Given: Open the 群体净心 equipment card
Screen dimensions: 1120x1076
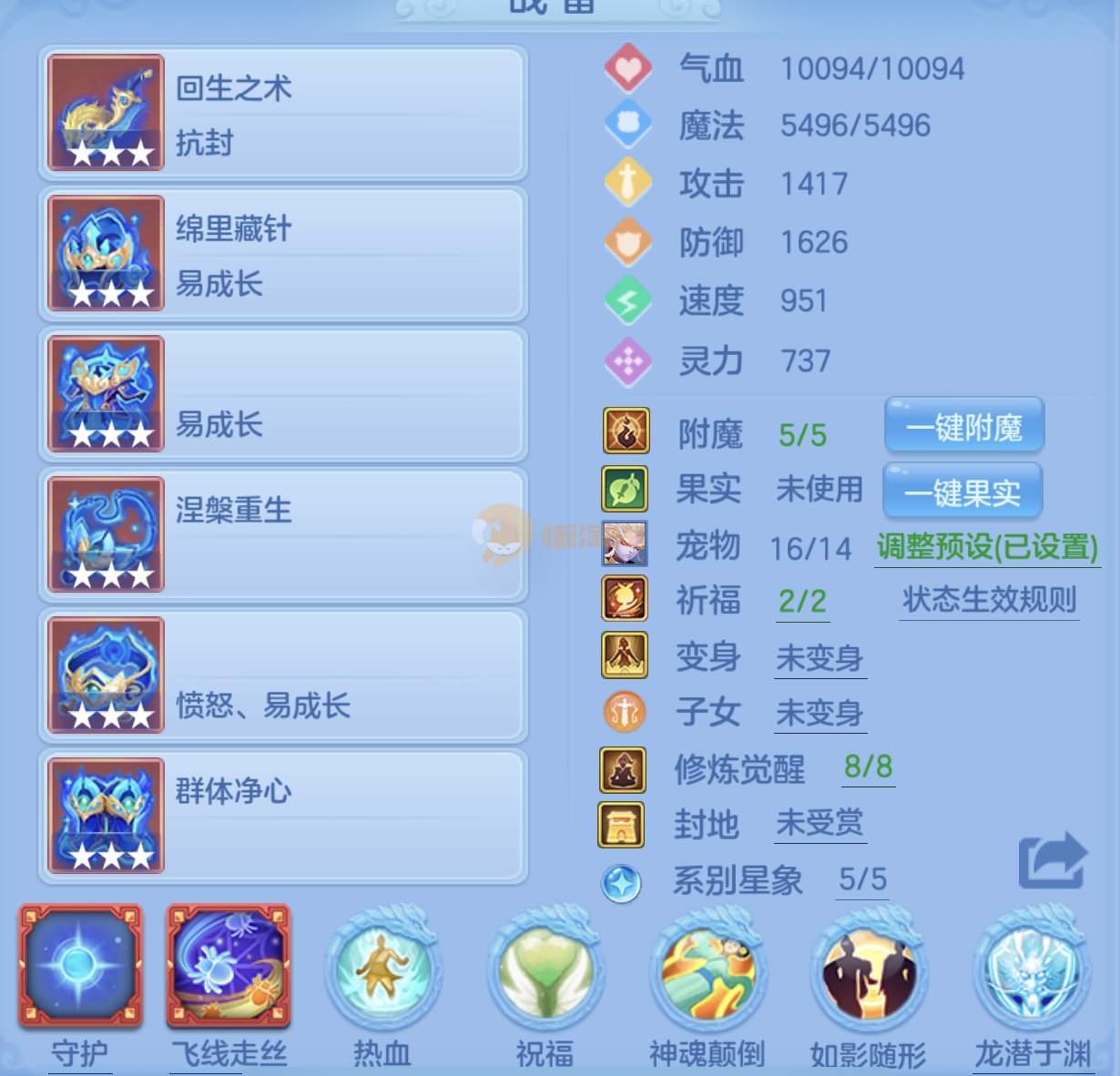Looking at the screenshot, I should pos(282,816).
